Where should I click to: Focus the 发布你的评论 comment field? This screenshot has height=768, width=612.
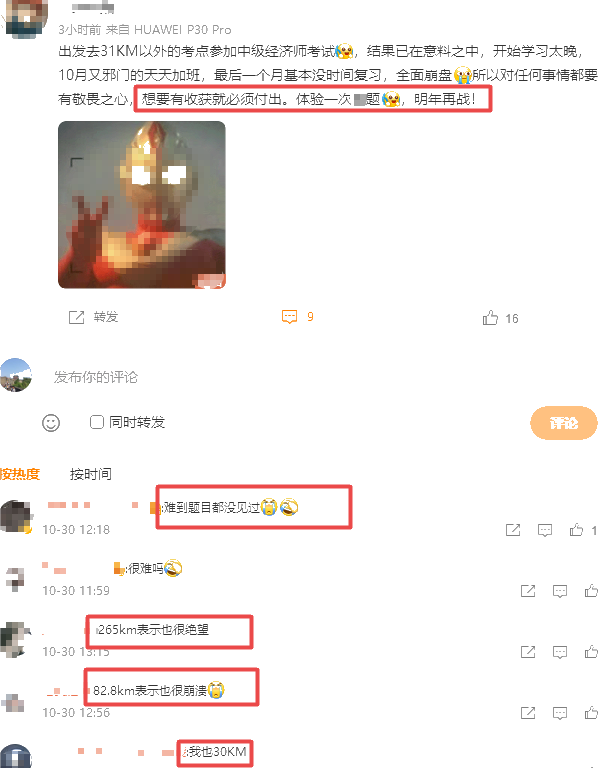(300, 377)
